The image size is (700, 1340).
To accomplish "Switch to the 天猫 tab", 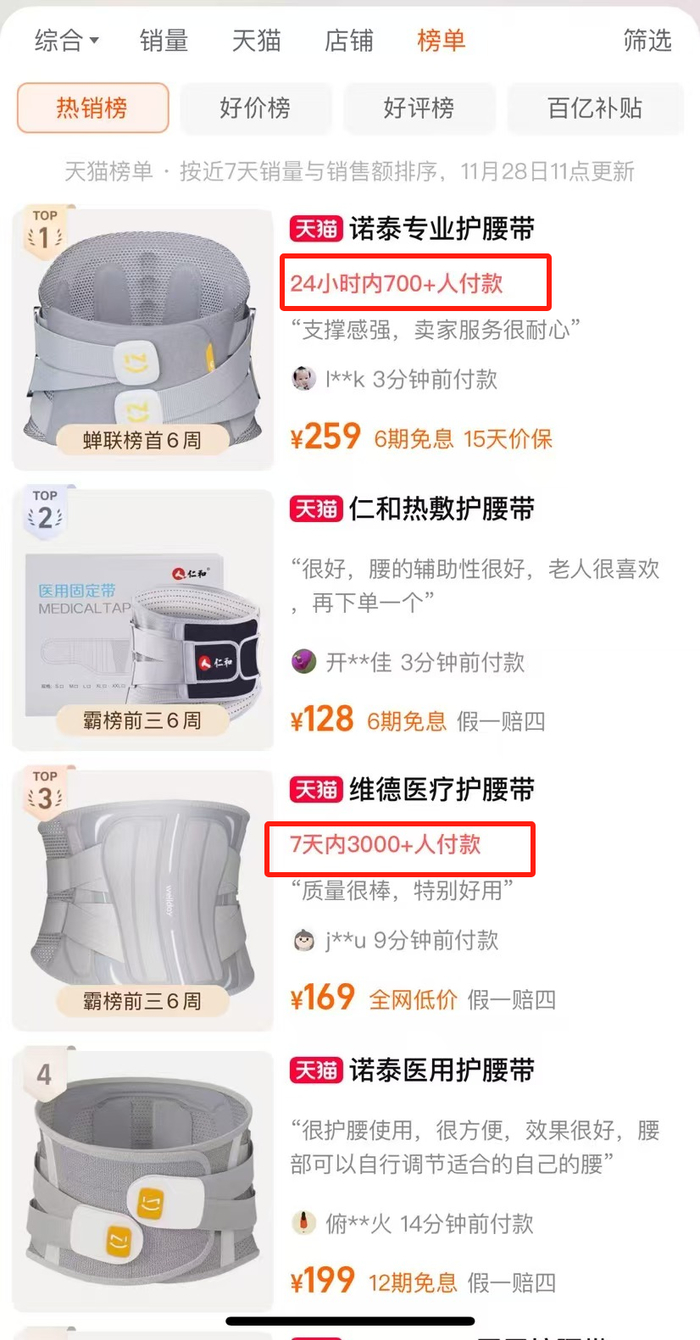I will click(256, 41).
